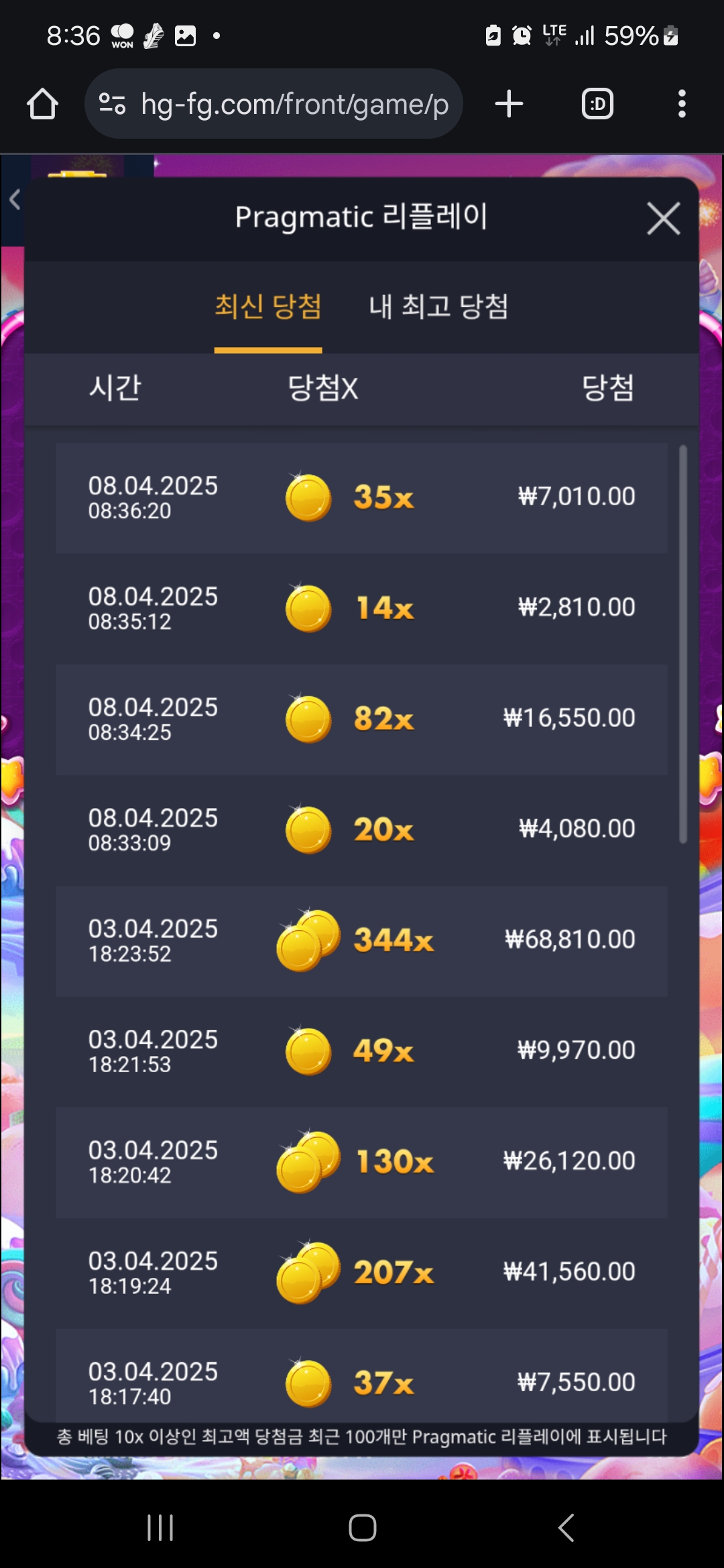Screen dimensions: 724x1568
Task: View the 344x win replay
Action: point(361,940)
